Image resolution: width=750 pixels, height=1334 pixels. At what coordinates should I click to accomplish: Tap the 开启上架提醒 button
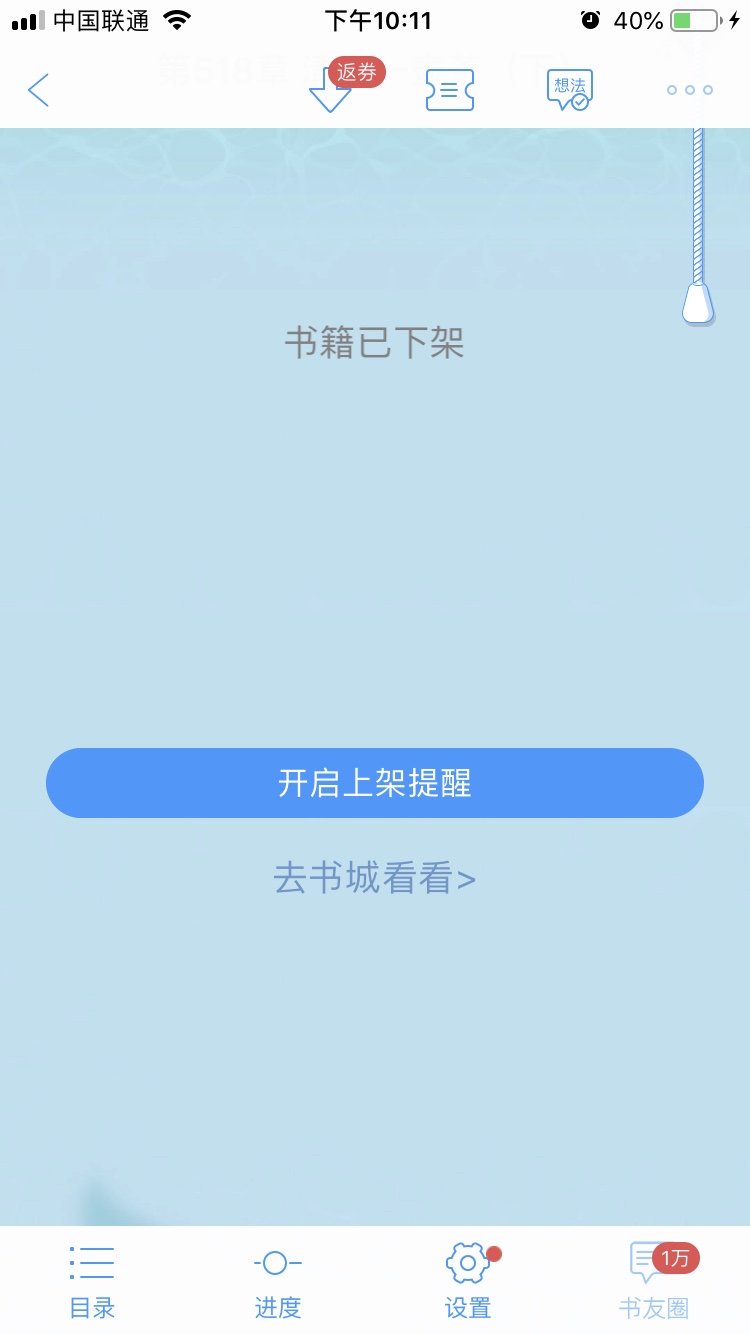(x=375, y=783)
